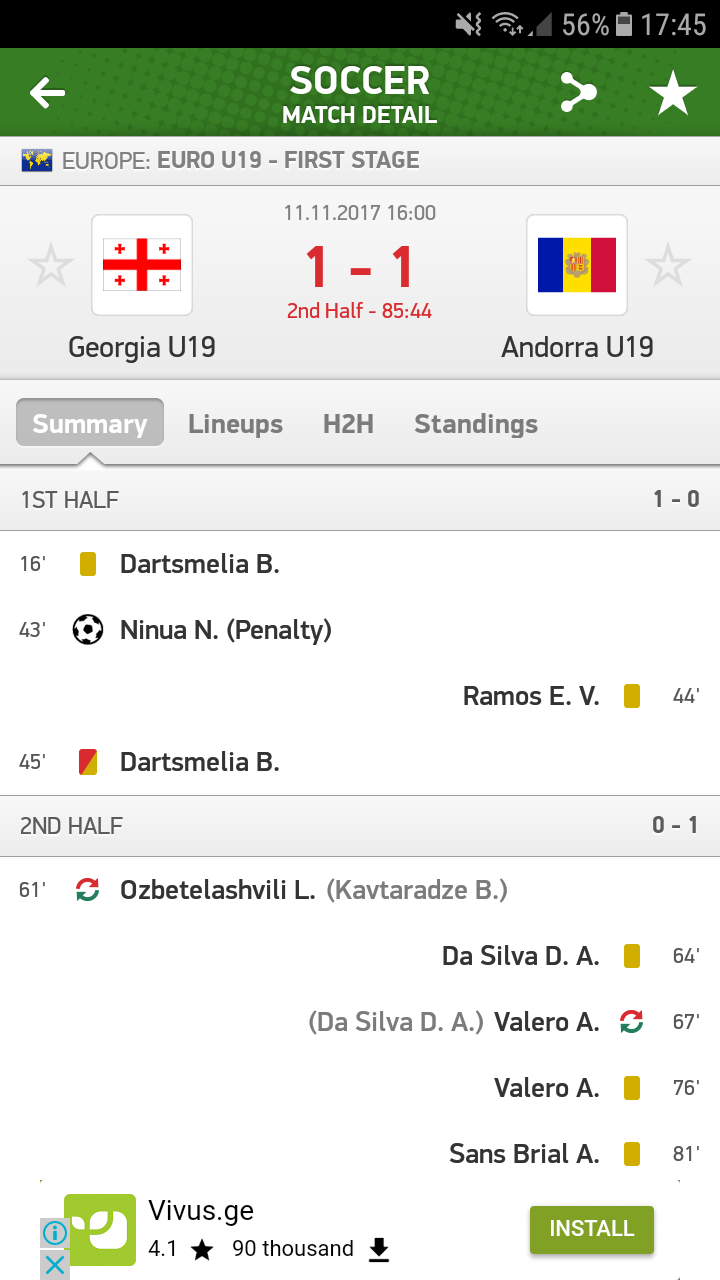Install the Vivus.ge app

pyautogui.click(x=591, y=1229)
